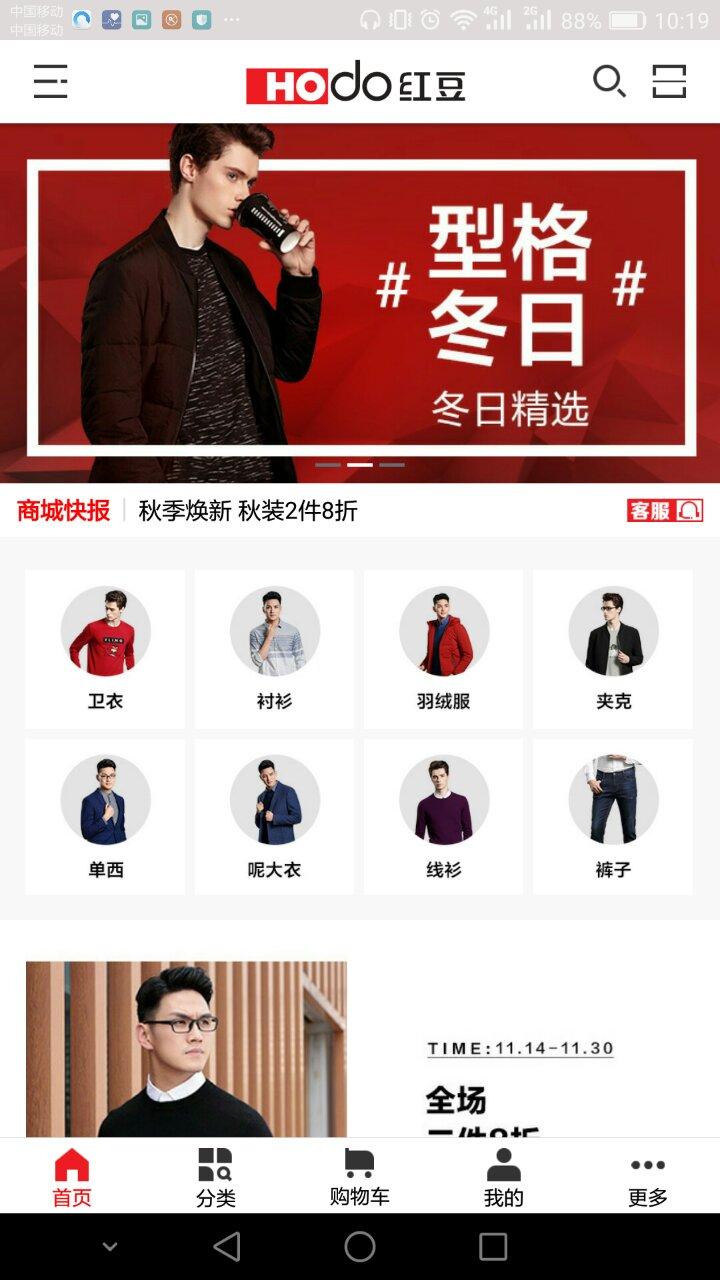720x1280 pixels.
Task: Browse the 衬衫 category
Action: pos(274,649)
